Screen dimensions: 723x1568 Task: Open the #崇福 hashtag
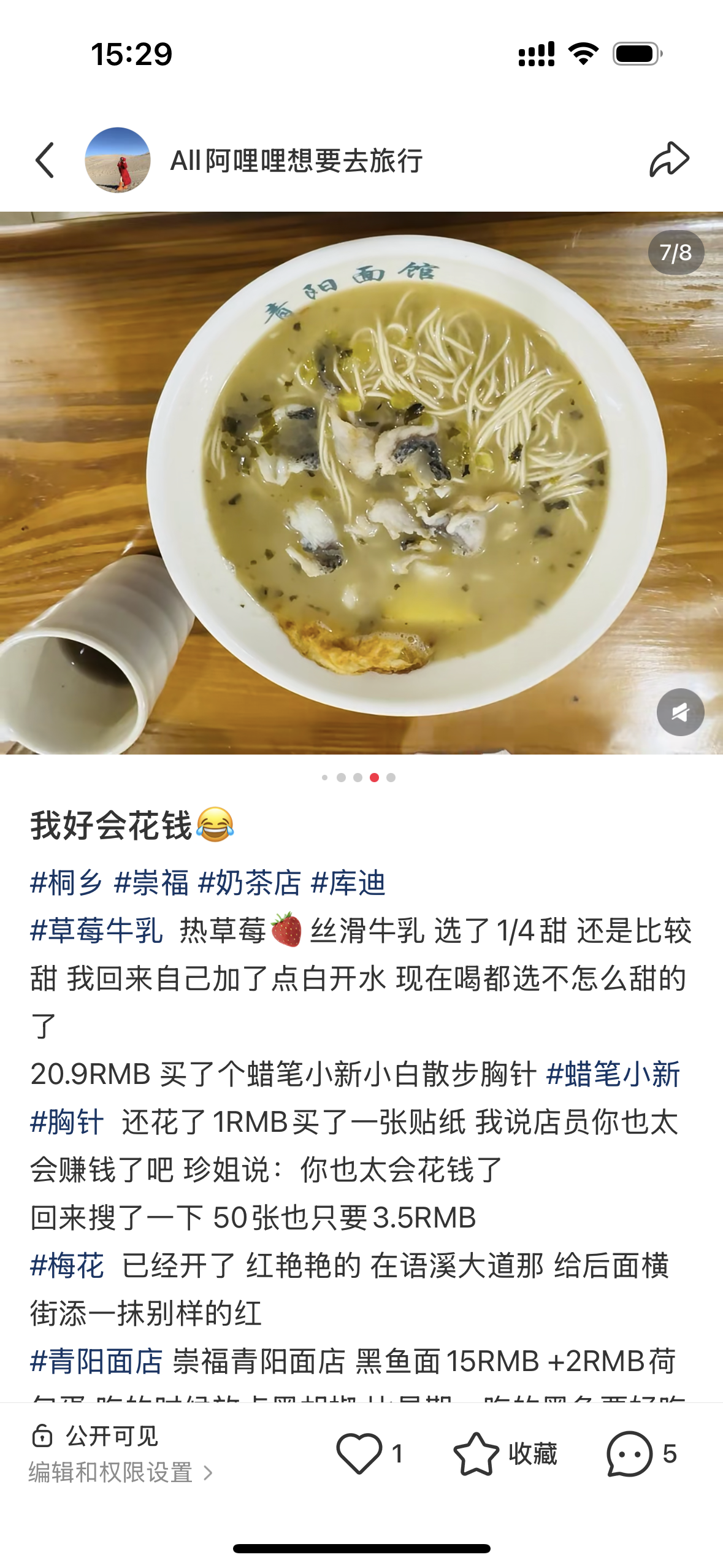tap(151, 883)
